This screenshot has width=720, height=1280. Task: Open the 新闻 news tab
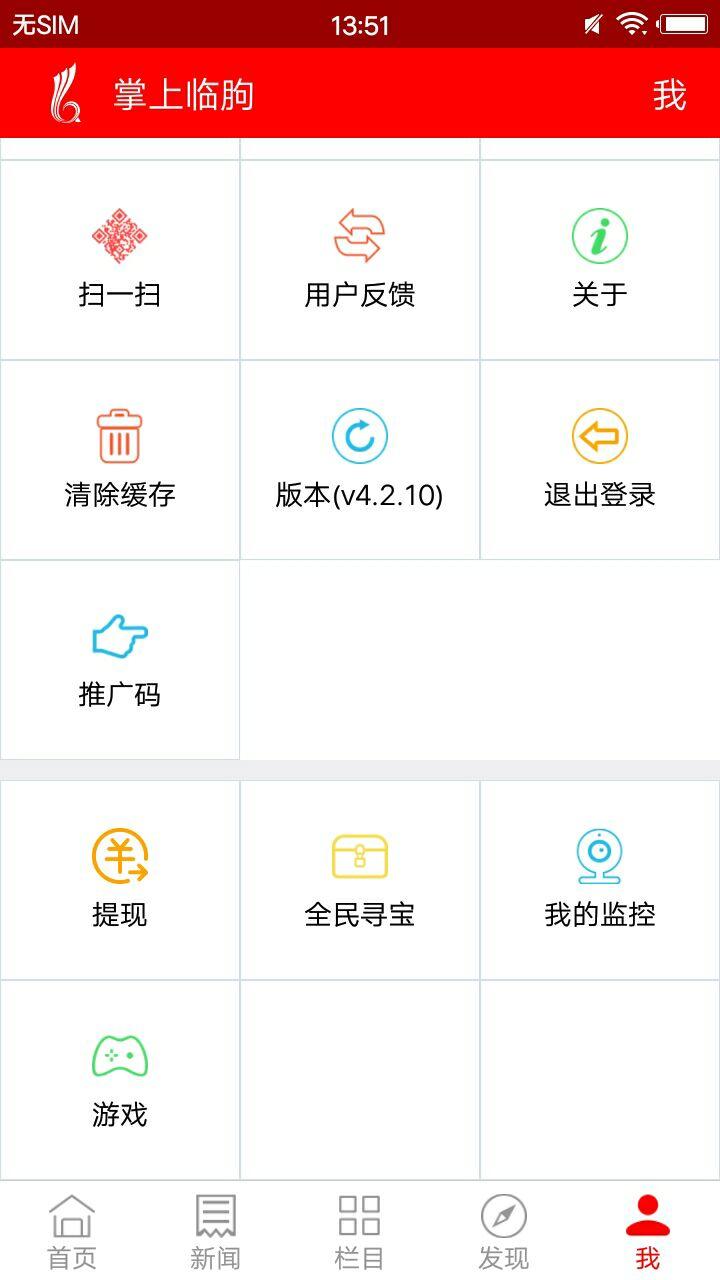tap(215, 1227)
